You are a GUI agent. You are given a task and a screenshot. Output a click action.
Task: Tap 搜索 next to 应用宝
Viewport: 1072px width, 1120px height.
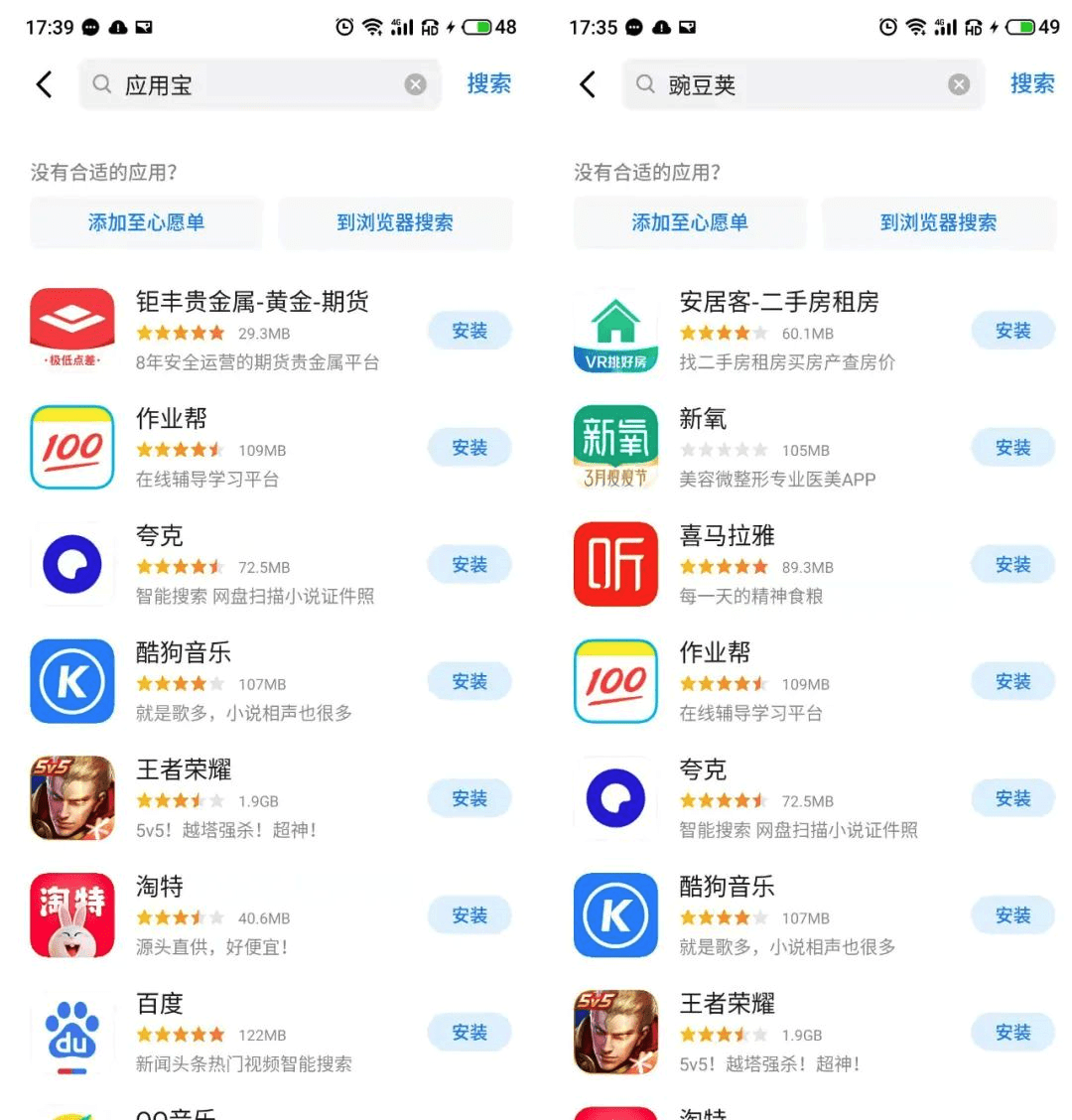(x=488, y=84)
